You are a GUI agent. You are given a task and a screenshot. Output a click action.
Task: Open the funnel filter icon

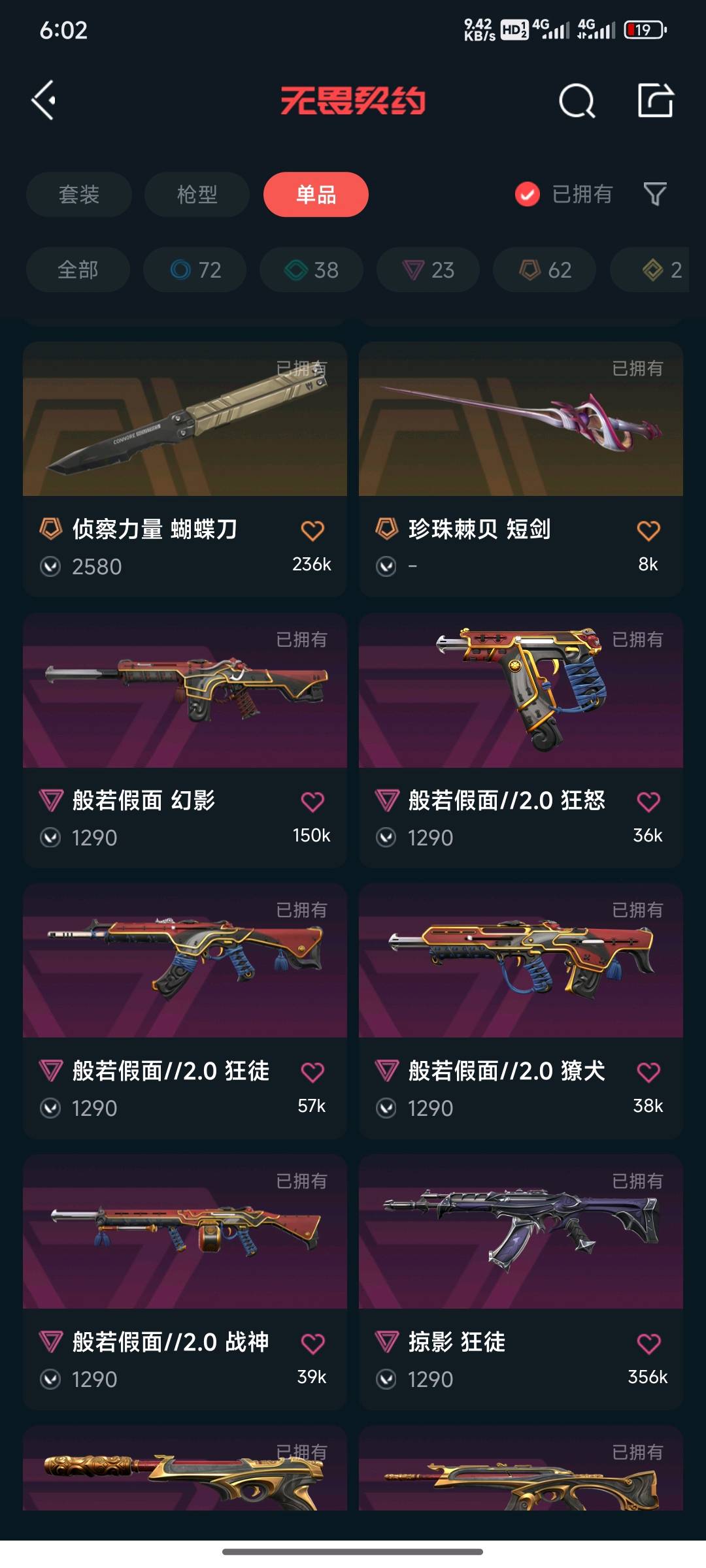coord(655,194)
